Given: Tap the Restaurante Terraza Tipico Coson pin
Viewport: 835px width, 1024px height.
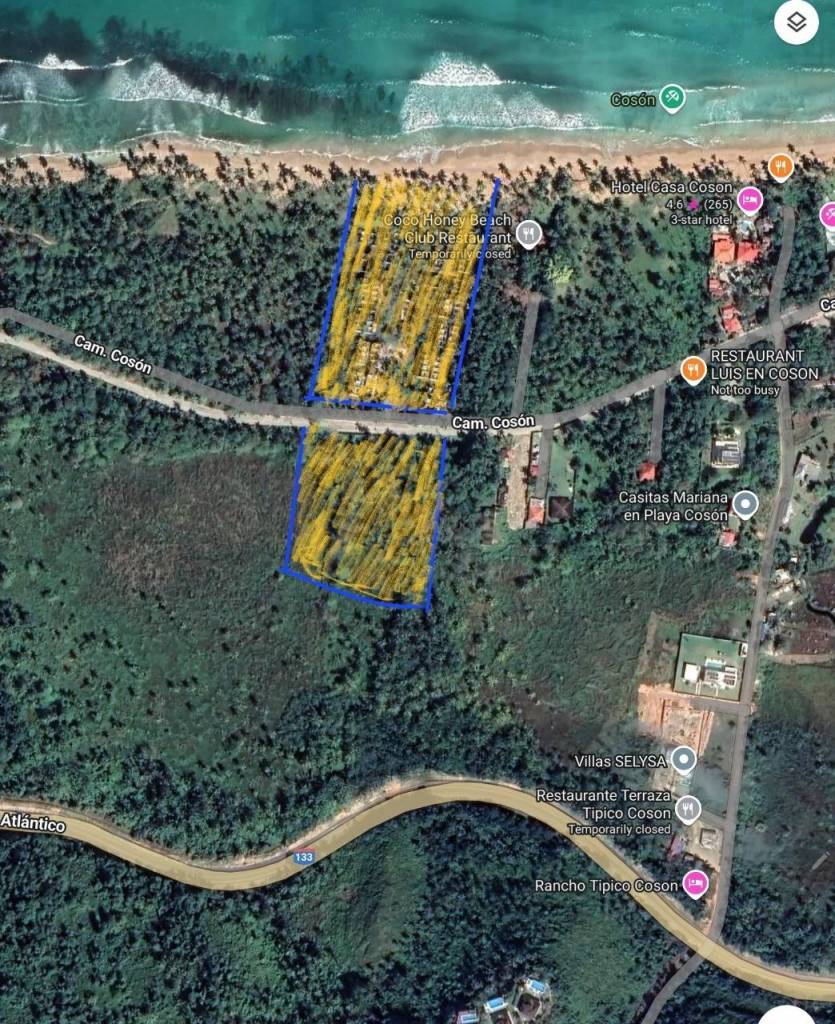Looking at the screenshot, I should point(687,807).
